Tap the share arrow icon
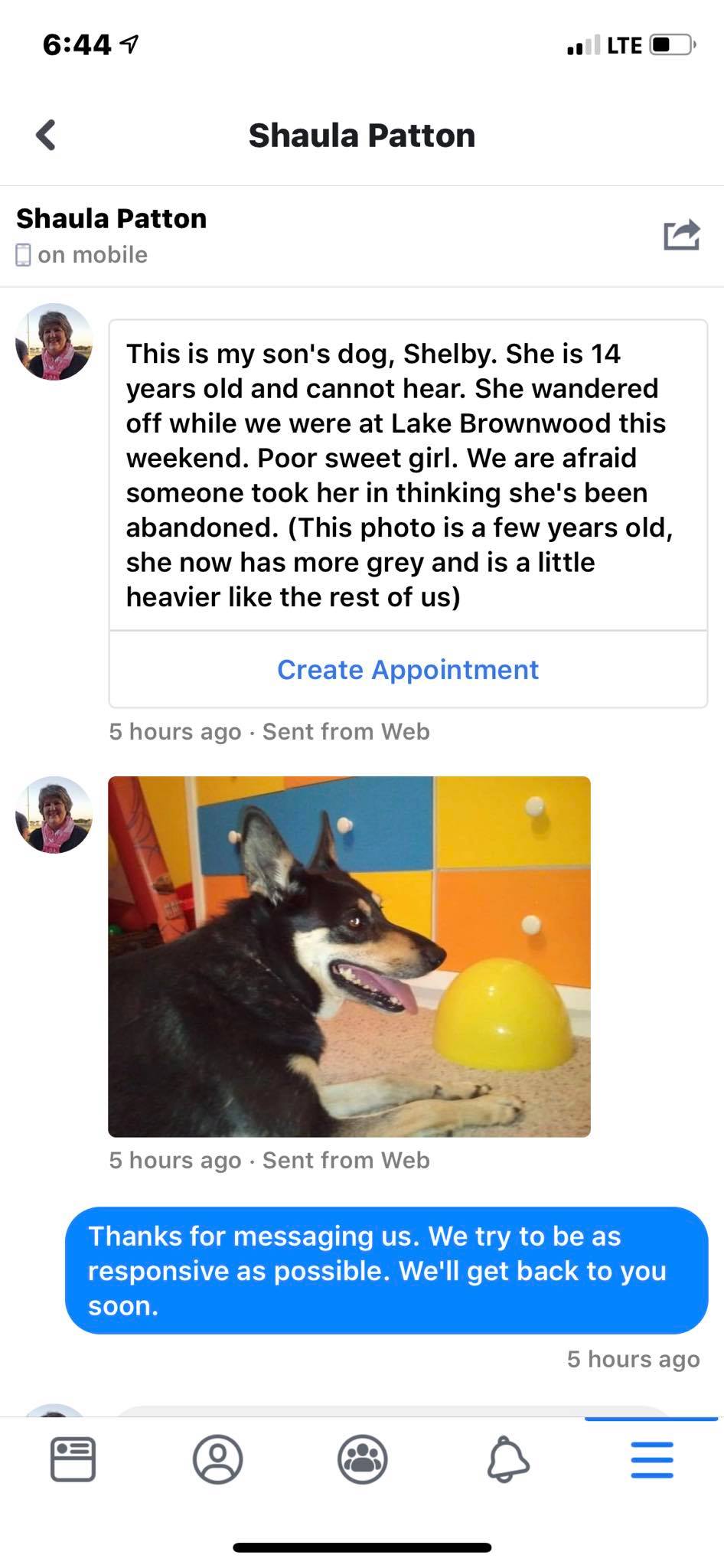The height and width of the screenshot is (1568, 724). [680, 234]
